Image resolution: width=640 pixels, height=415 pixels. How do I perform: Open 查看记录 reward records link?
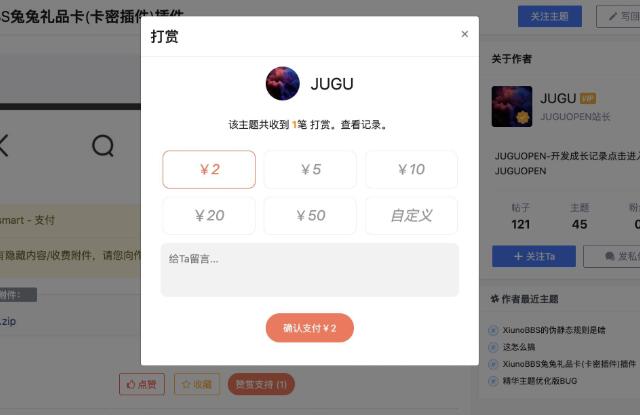[361, 125]
